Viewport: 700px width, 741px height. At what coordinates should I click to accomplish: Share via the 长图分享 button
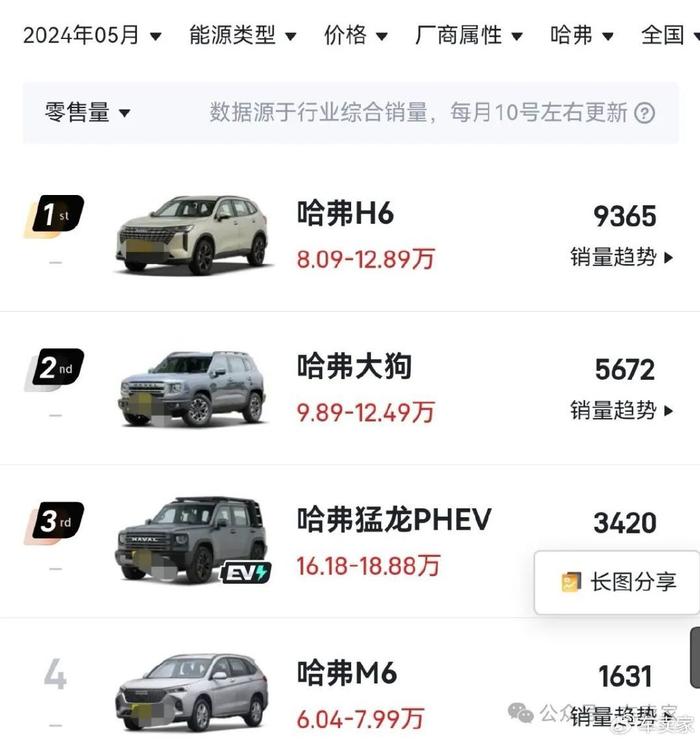click(x=616, y=582)
